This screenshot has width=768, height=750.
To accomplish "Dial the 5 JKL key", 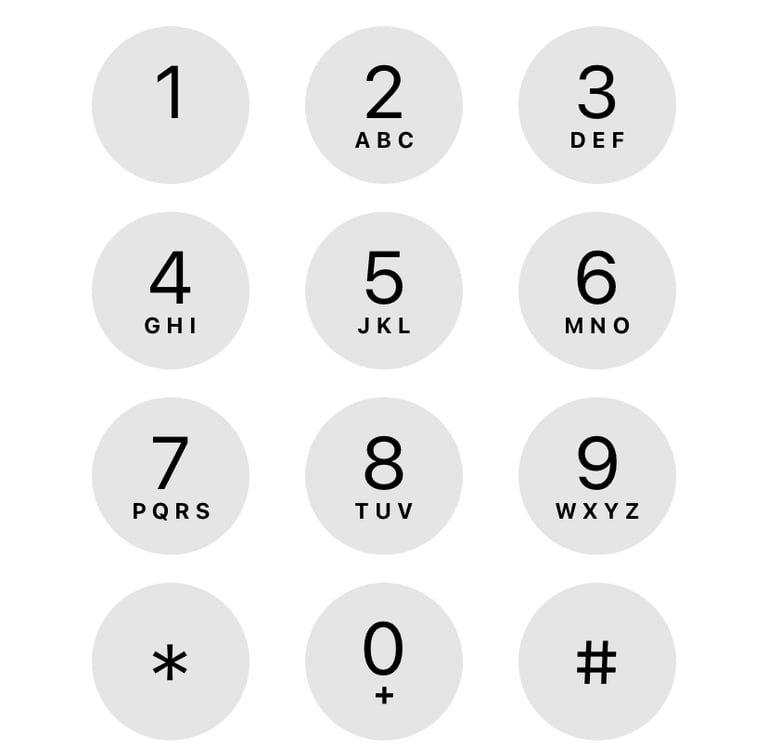I will coord(384,290).
